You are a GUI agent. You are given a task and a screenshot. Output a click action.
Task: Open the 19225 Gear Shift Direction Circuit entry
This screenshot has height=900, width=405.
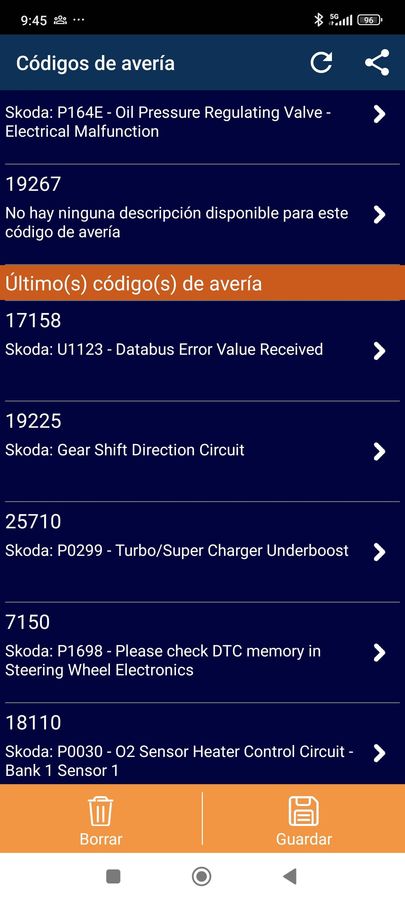[202, 451]
